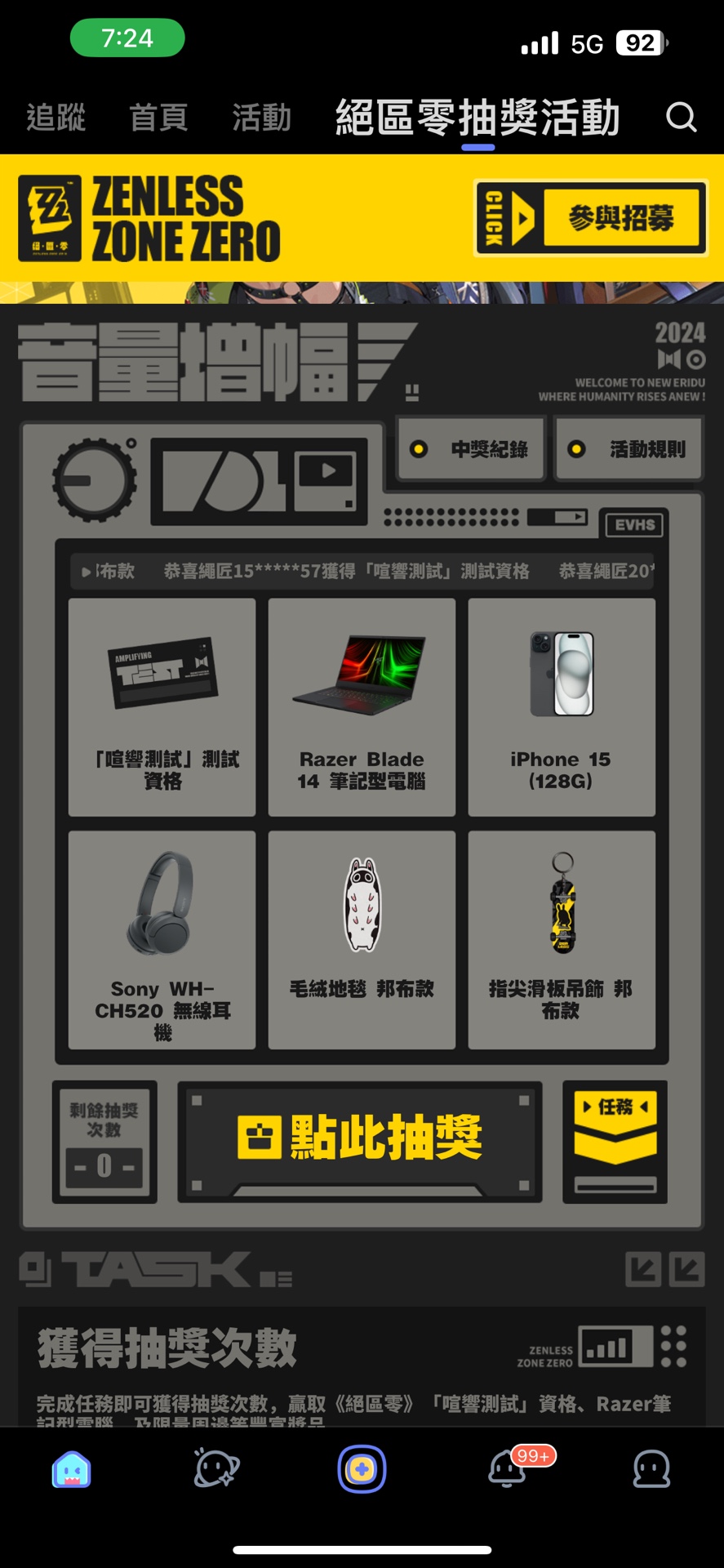The width and height of the screenshot is (724, 1568).
Task: Select the home ghost icon in bottom bar
Action: [72, 1468]
